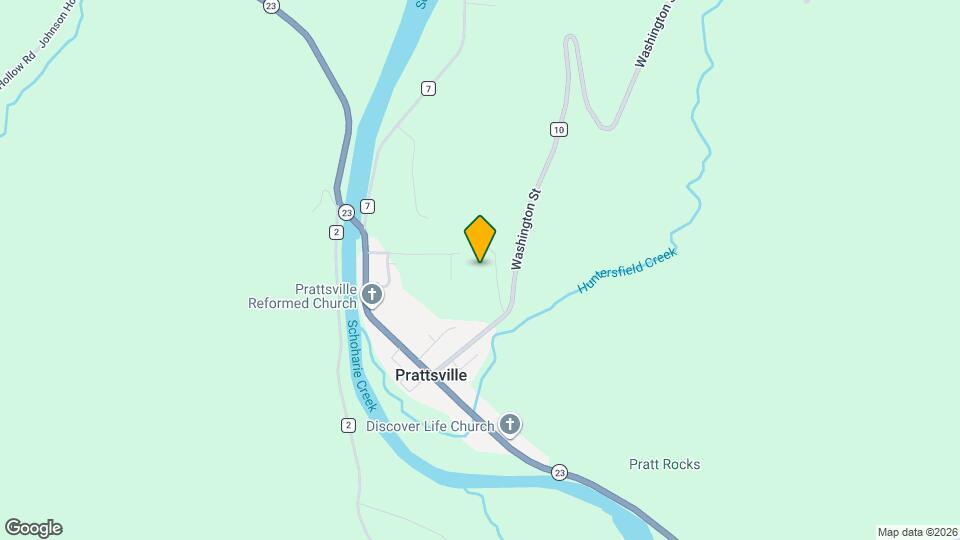Tap the orange location marker
Viewport: 960px width, 540px height.
tap(480, 238)
